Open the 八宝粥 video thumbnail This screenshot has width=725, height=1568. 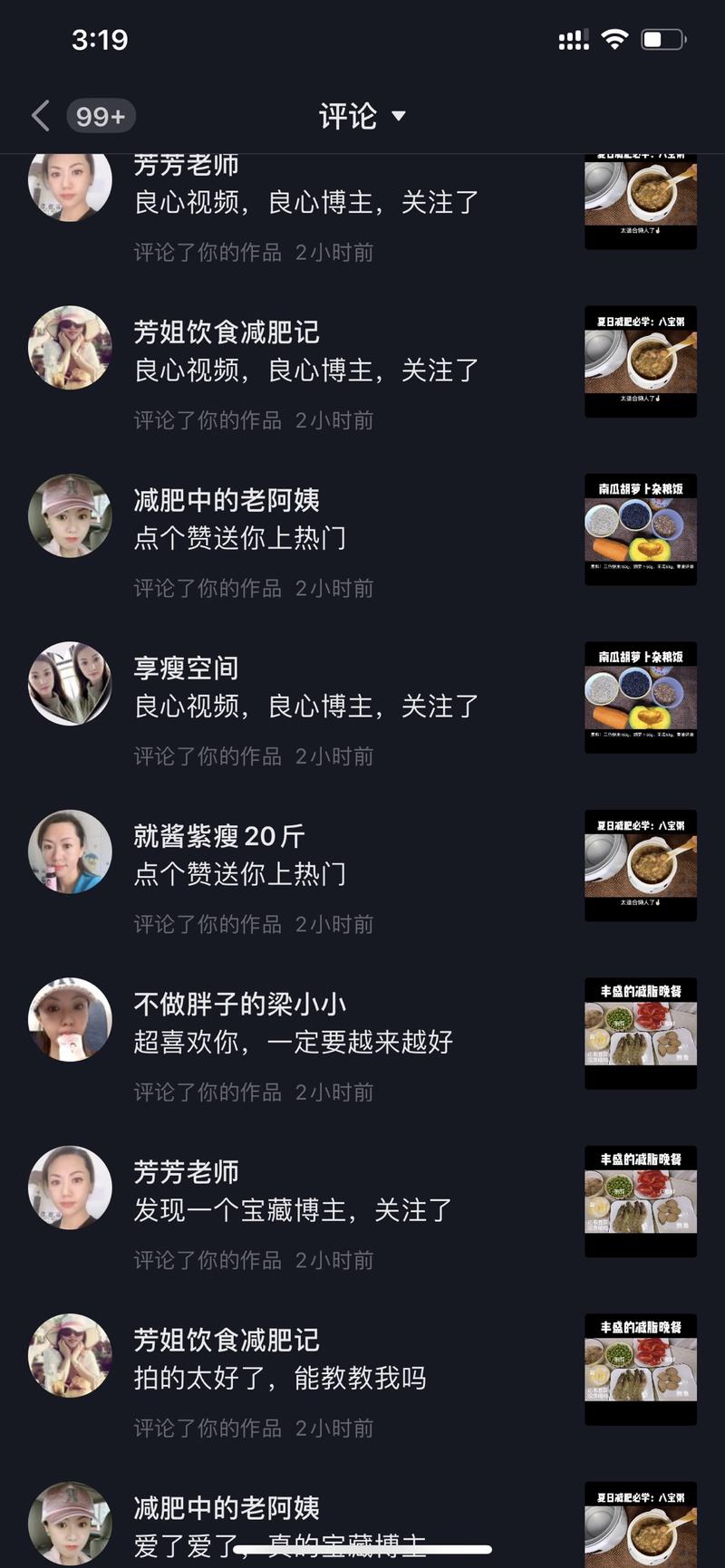point(640,199)
